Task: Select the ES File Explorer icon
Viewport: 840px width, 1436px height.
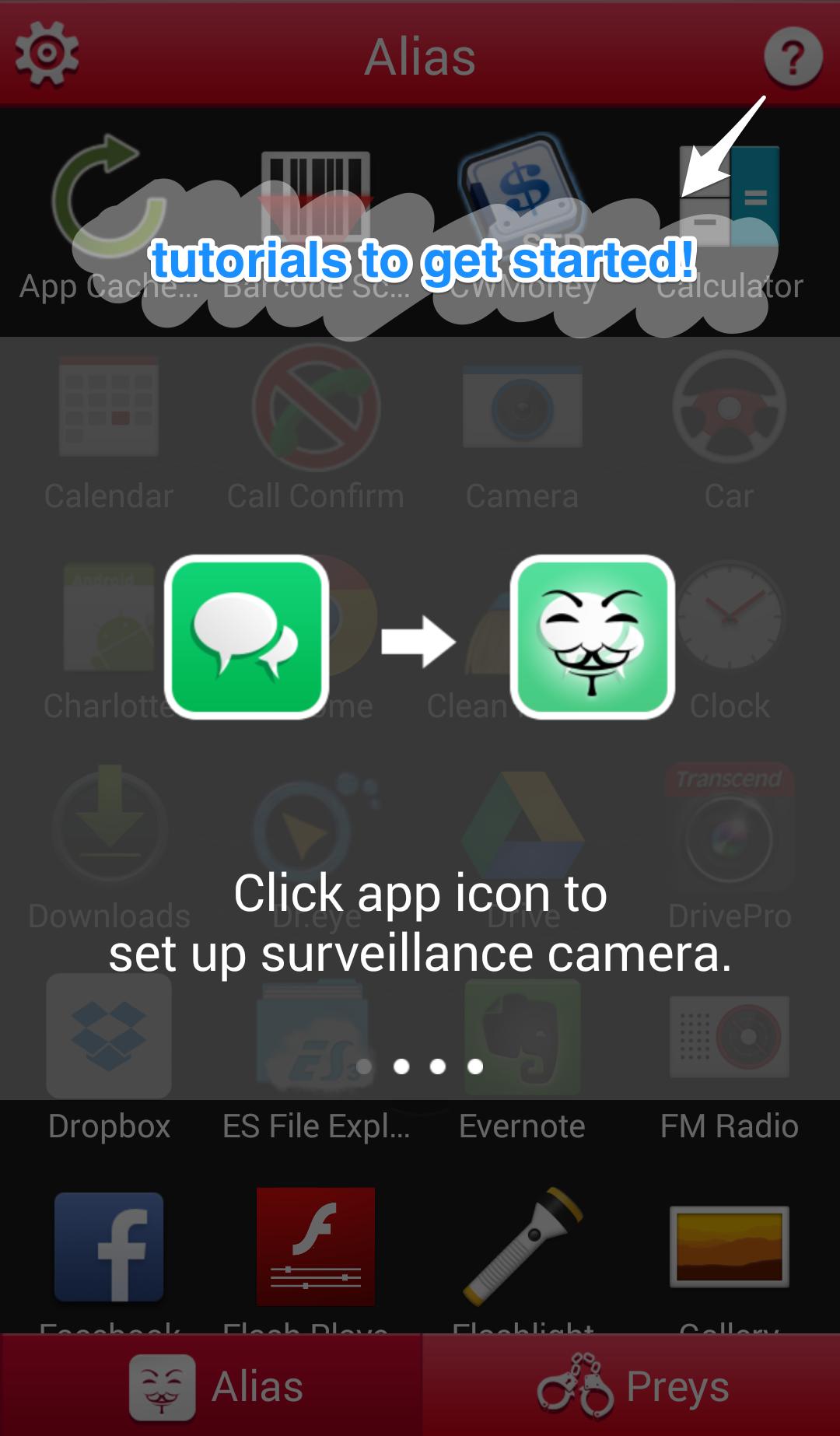Action: coord(316,1036)
